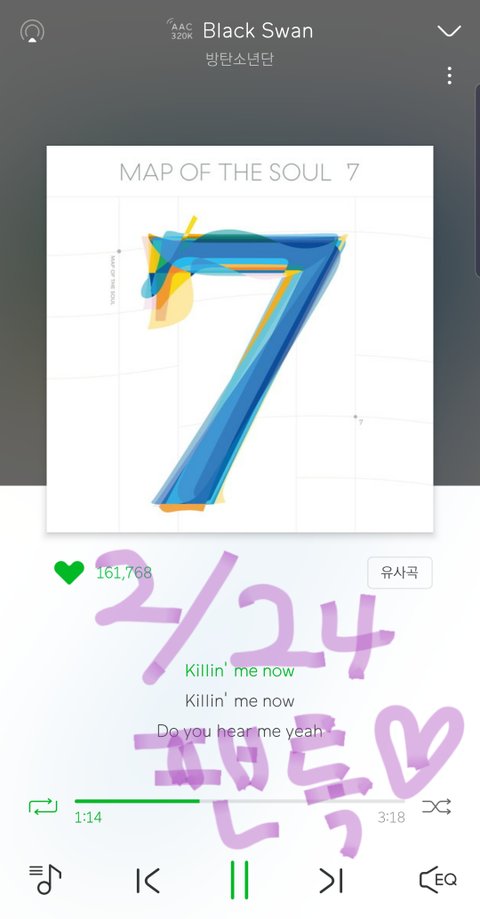Collapse the player with the down chevron

pyautogui.click(x=449, y=30)
